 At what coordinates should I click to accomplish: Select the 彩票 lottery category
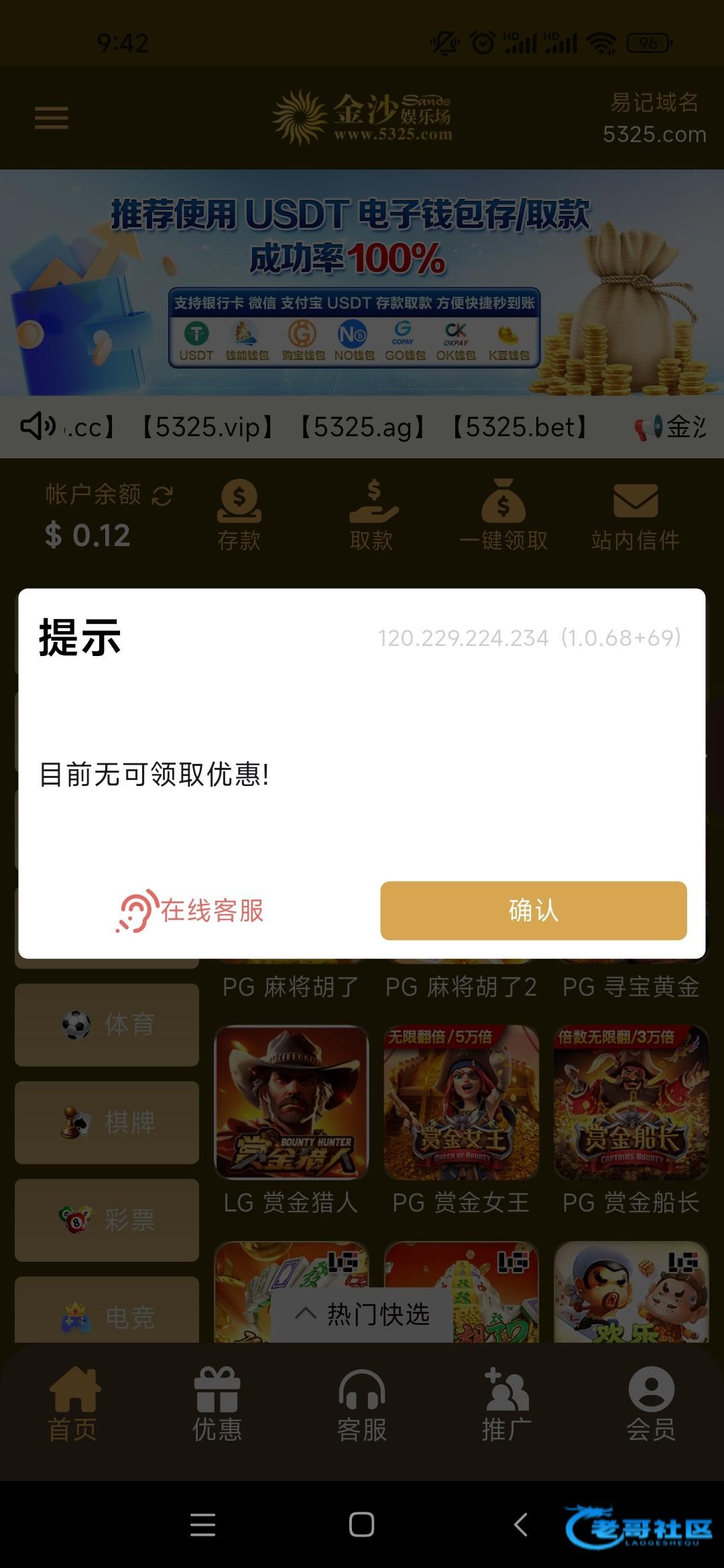point(107,1220)
